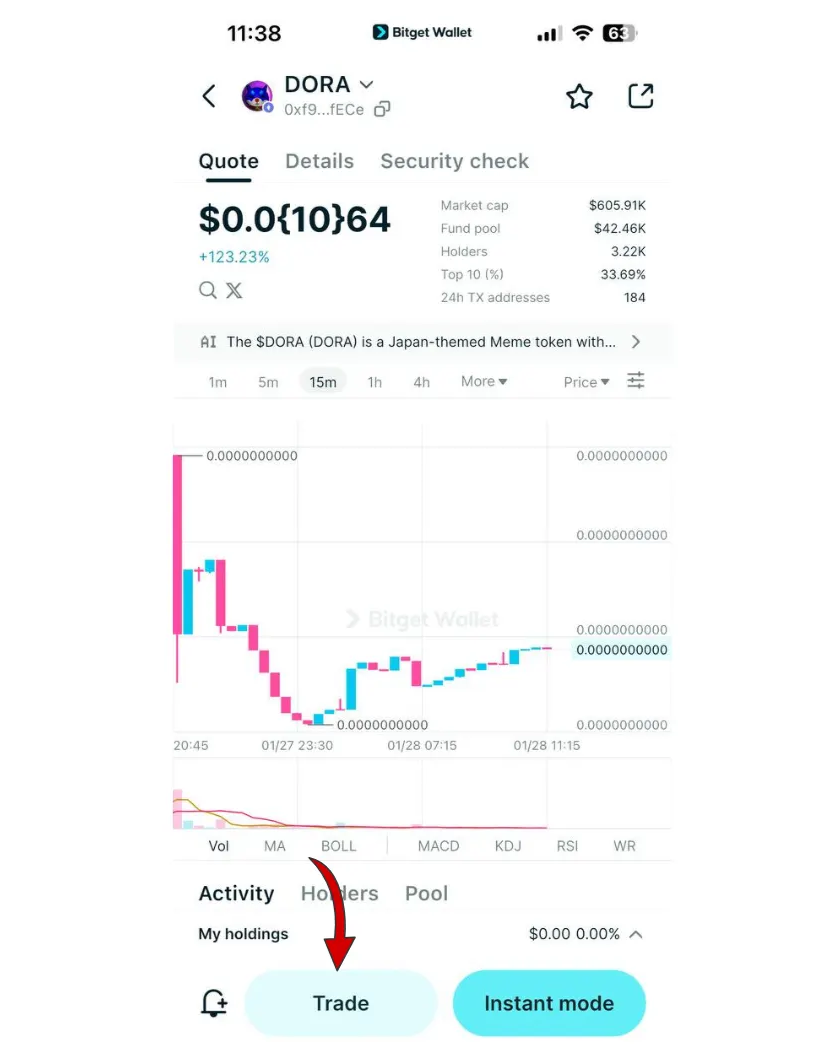Open Instant mode
The image size is (840, 1059).
click(x=548, y=1003)
